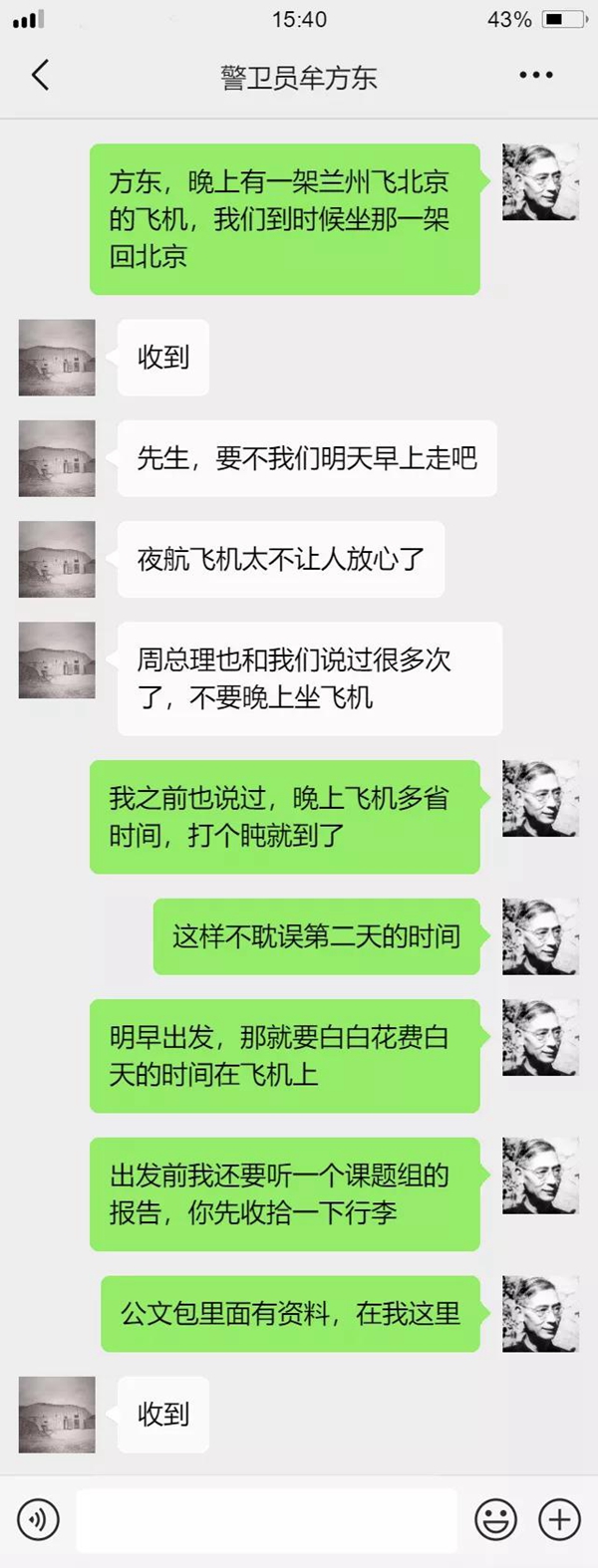Go back from the chat with 警卫员牟方东
The image size is (598, 1568).
pyautogui.click(x=40, y=76)
